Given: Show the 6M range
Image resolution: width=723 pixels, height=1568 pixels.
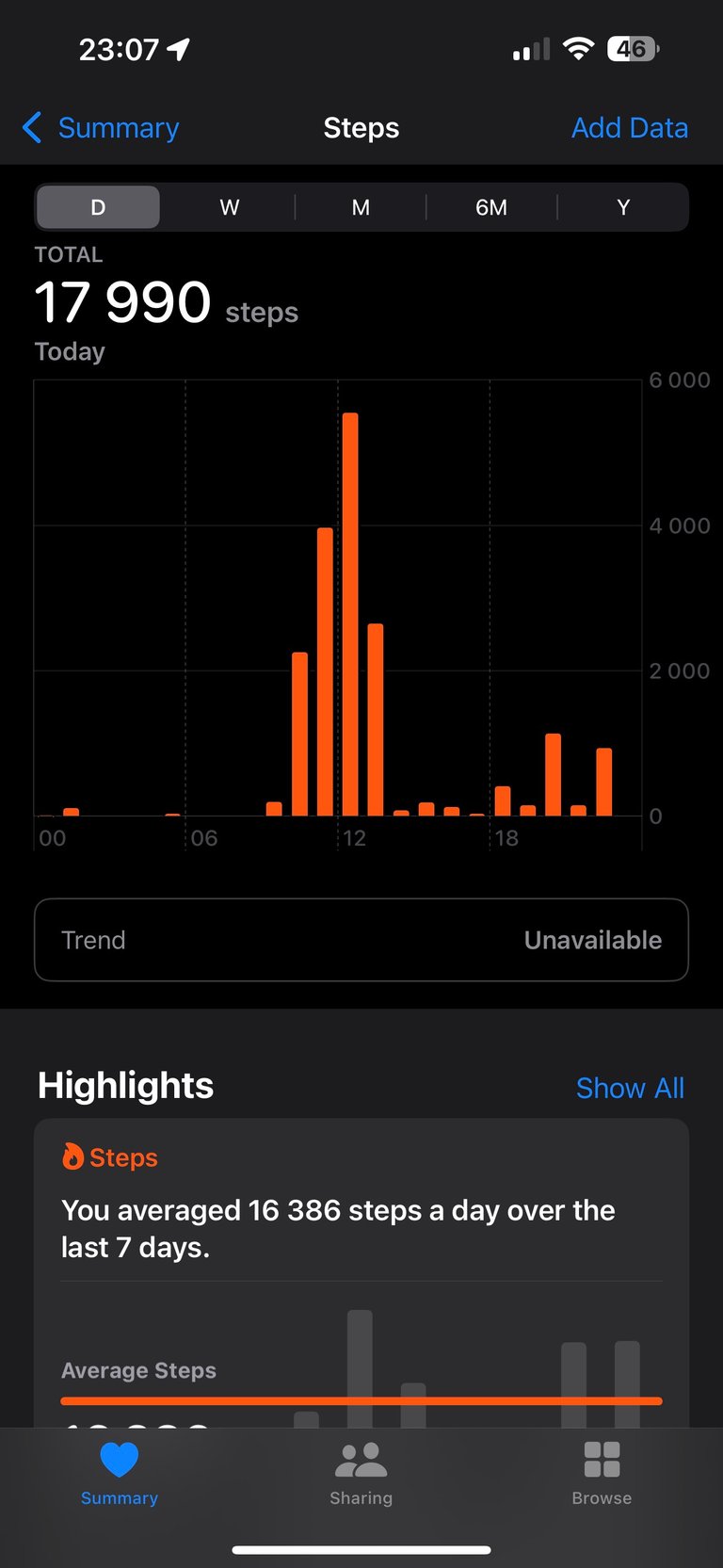Looking at the screenshot, I should click(x=491, y=207).
